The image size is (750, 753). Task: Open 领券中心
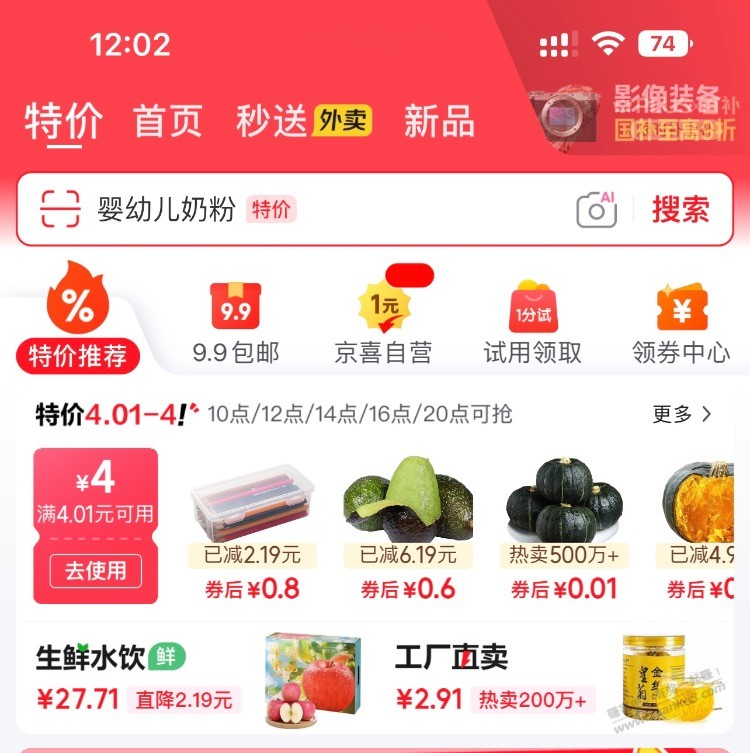(681, 322)
